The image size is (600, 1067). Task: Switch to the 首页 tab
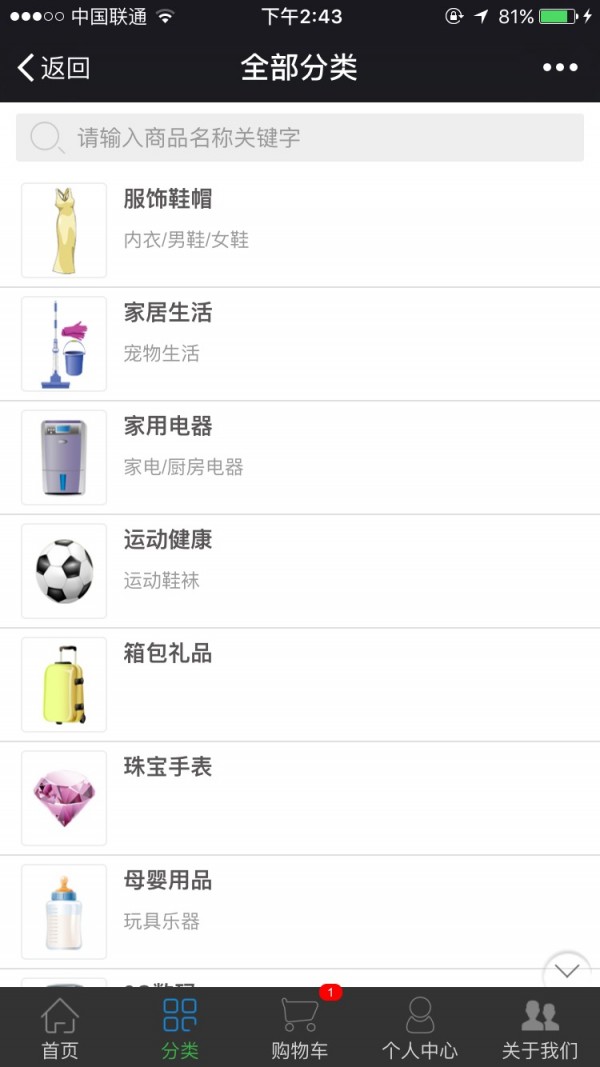60,1028
